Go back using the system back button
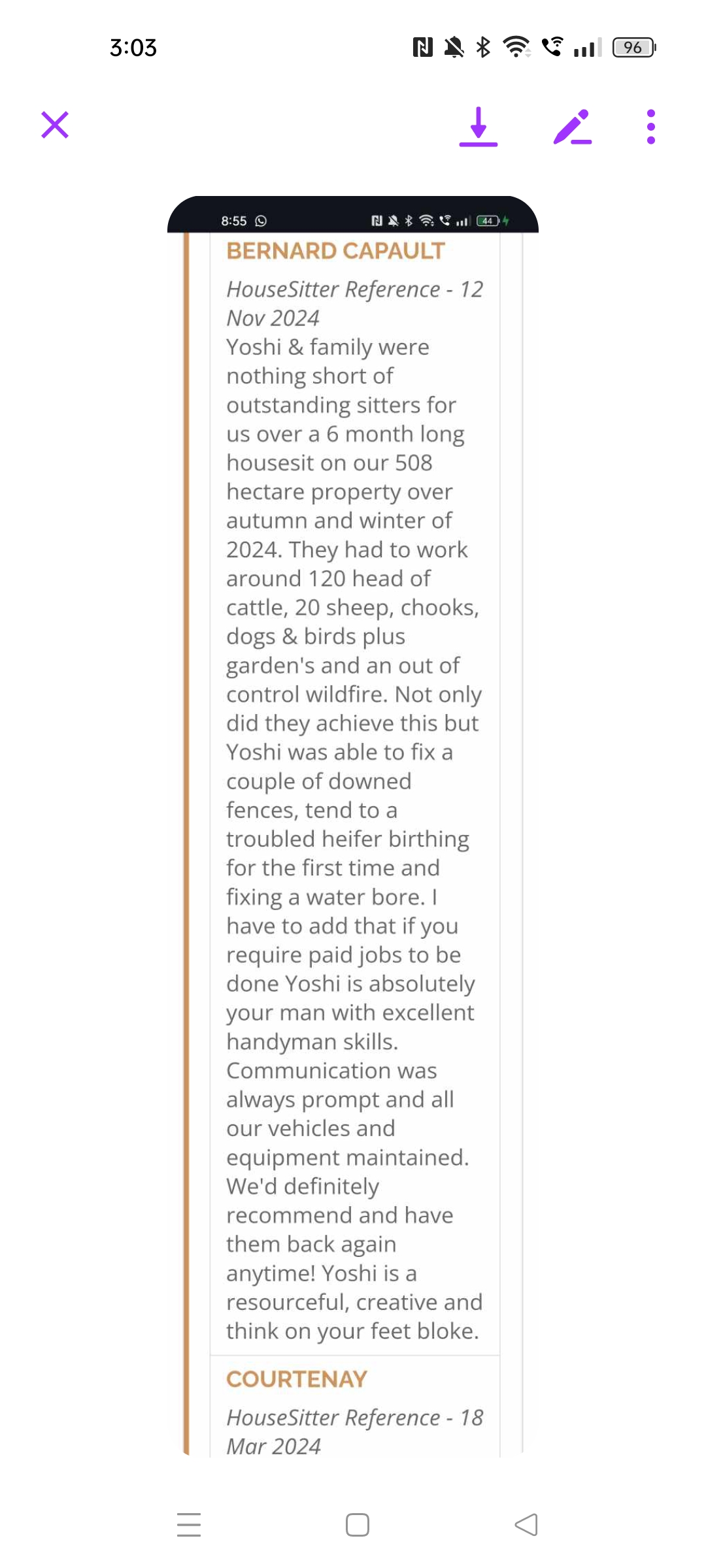This screenshot has height=1568, width=706. [x=526, y=1525]
